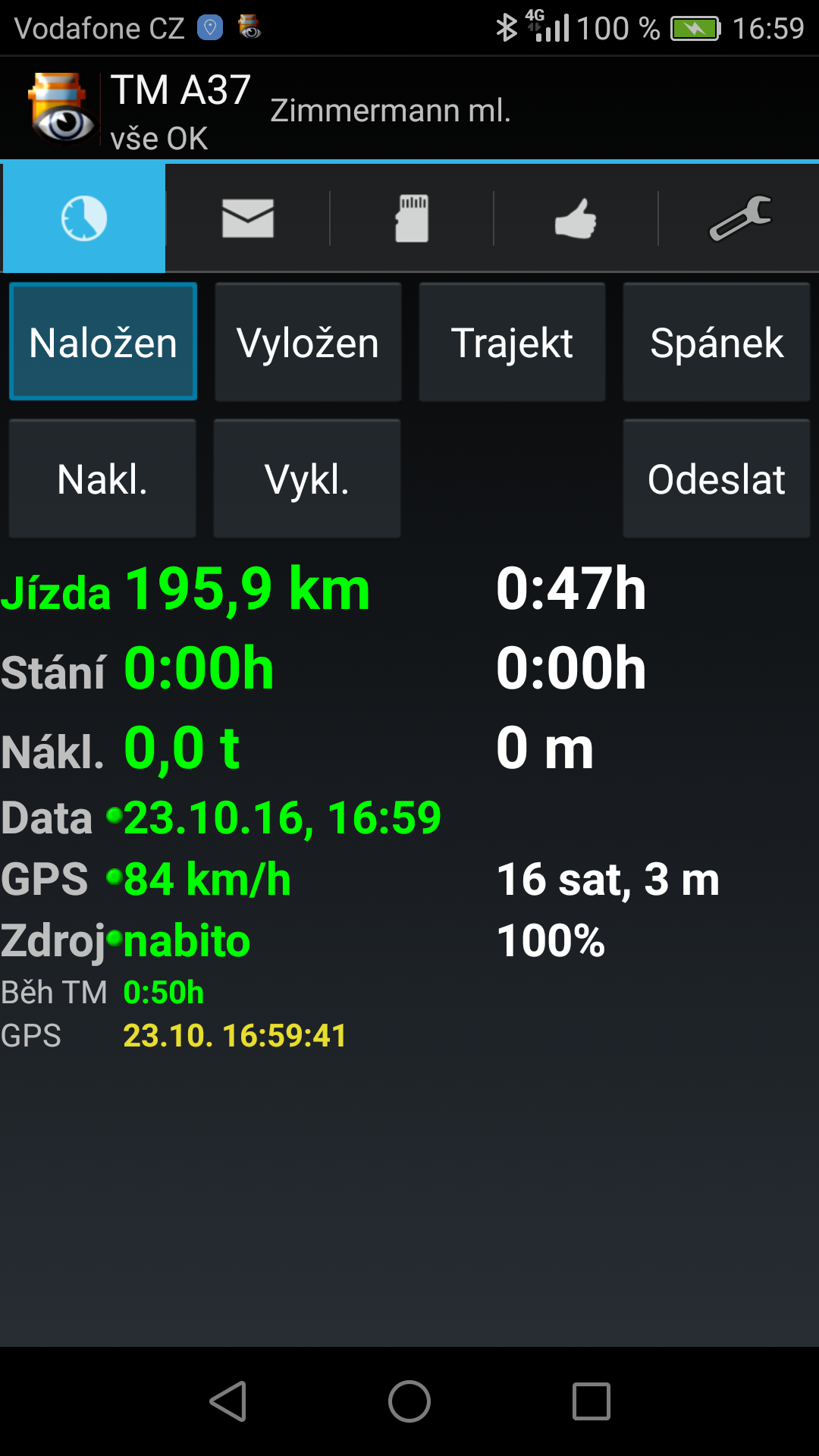The height and width of the screenshot is (1456, 819).
Task: Select the clock status tab
Action: [84, 218]
